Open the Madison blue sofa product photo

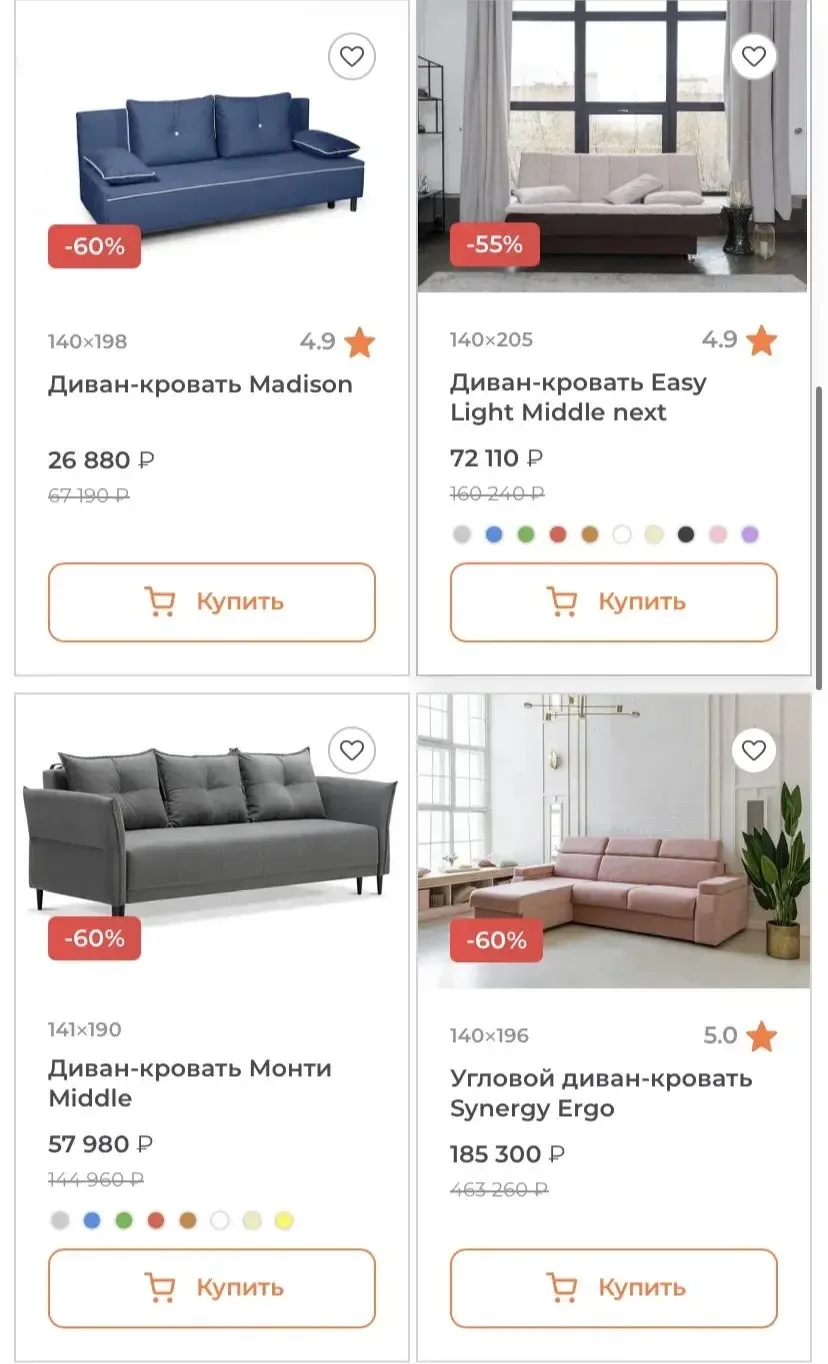212,150
